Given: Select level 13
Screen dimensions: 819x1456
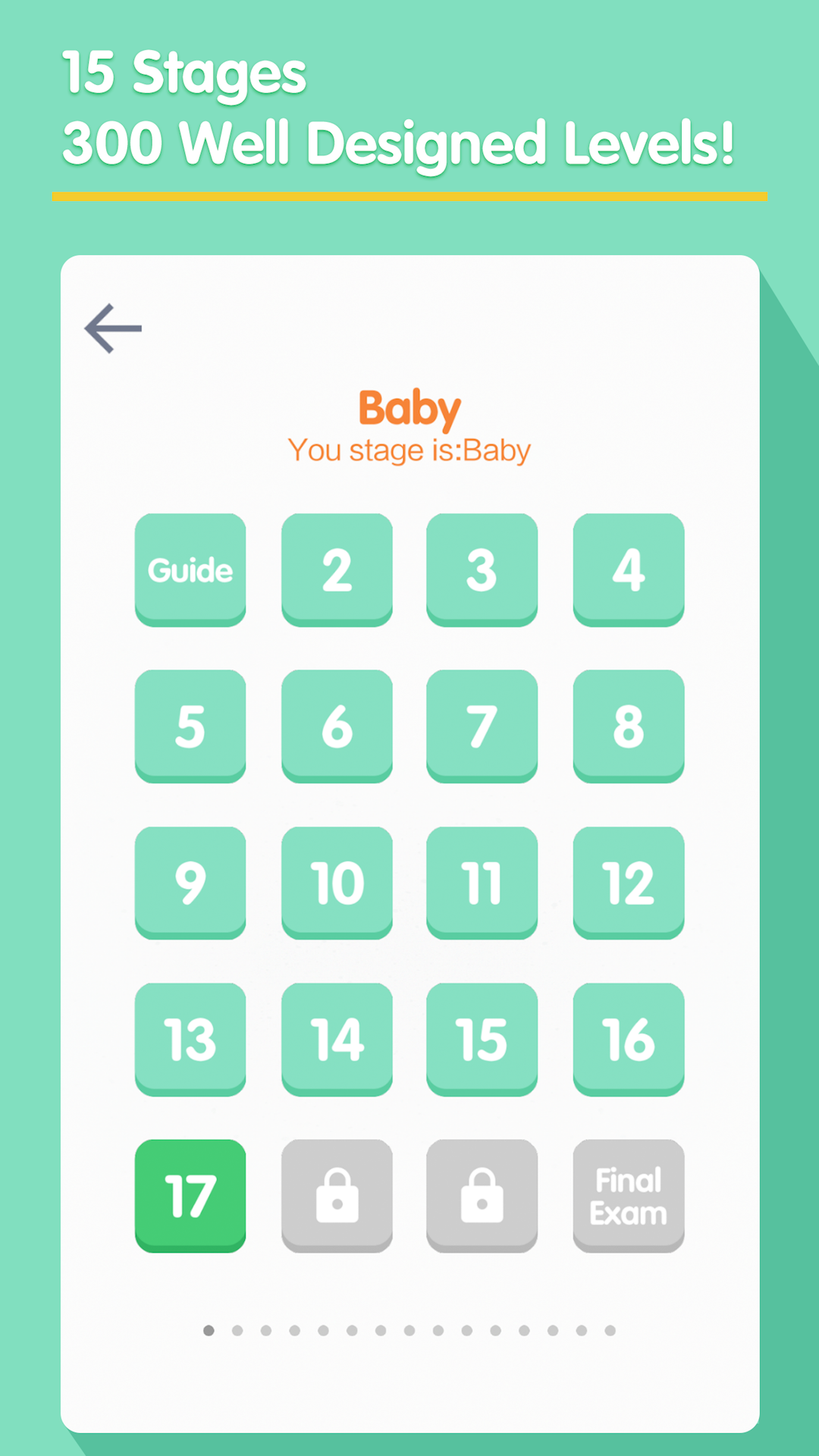Looking at the screenshot, I should pos(190,1039).
